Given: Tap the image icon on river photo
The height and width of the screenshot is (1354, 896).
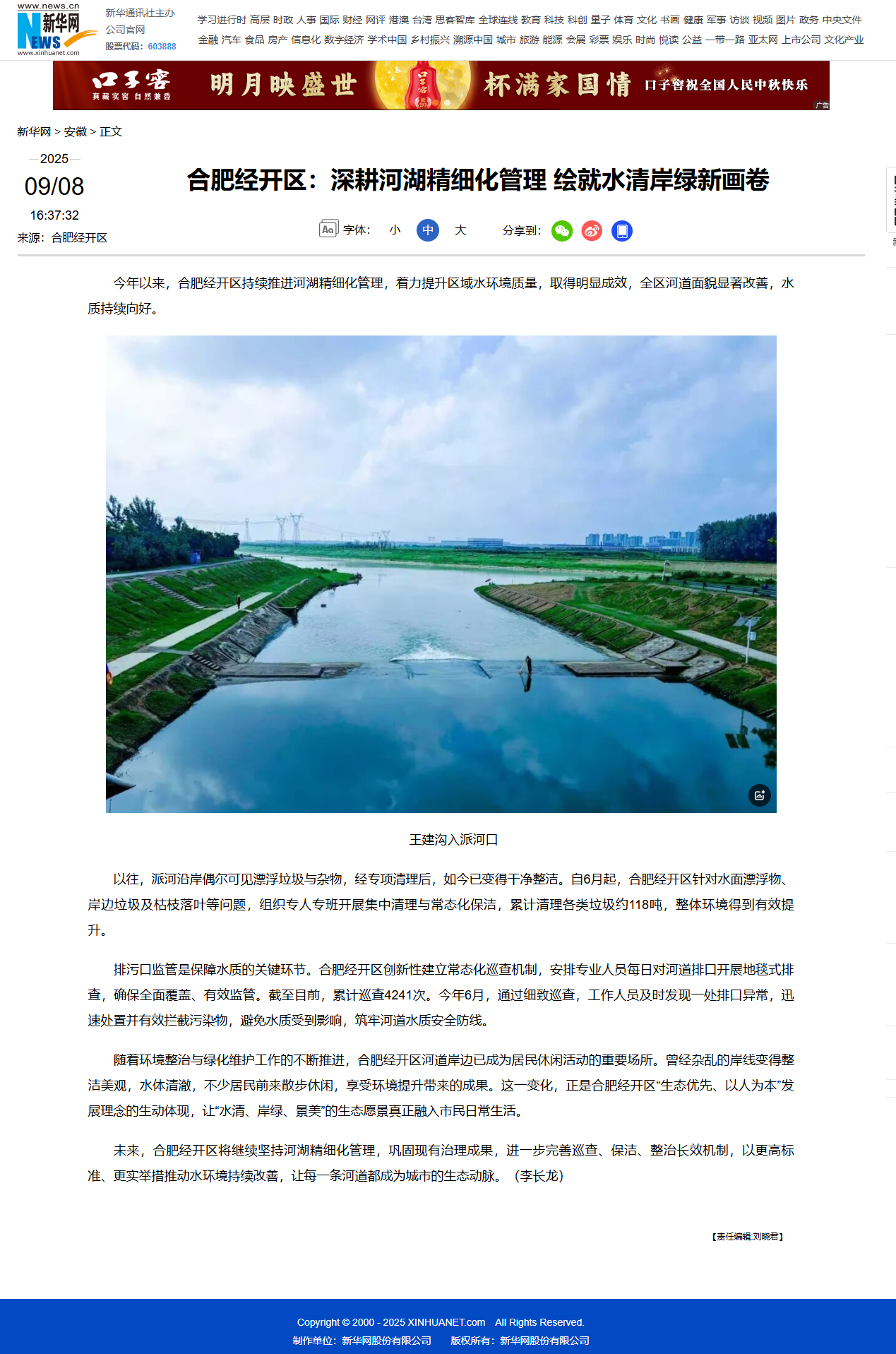Looking at the screenshot, I should (759, 795).
